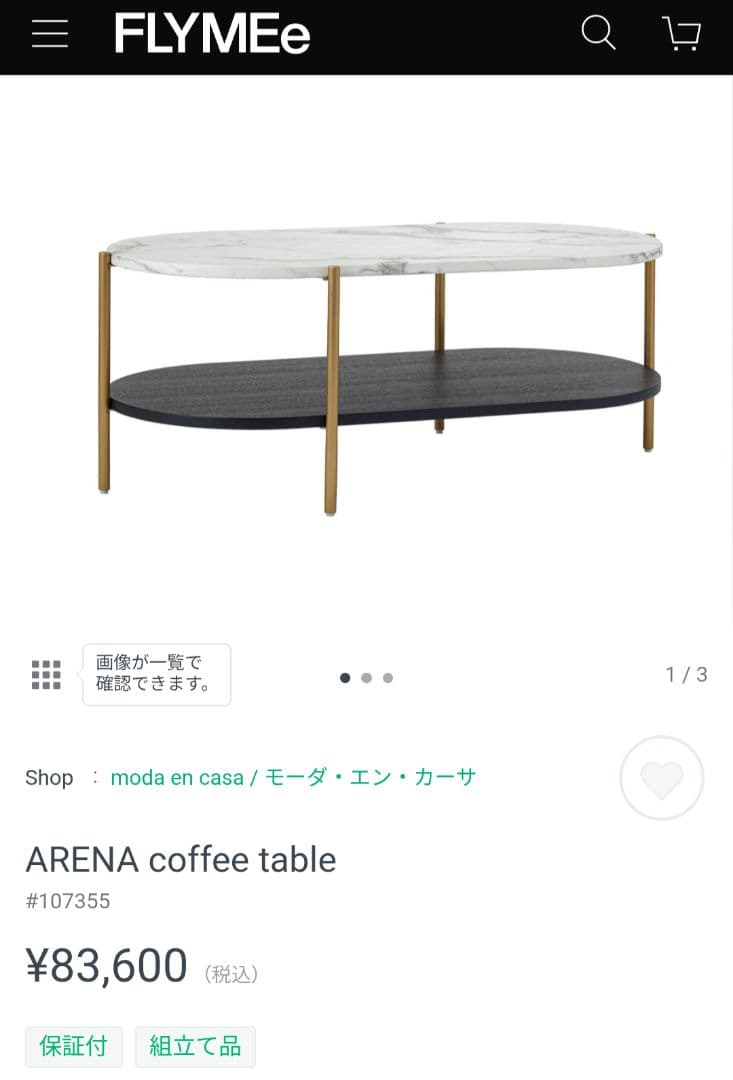Screen dimensions: 733x1080
Task: Dismiss the 画像が一覧で tooltip popup
Action: (156, 674)
